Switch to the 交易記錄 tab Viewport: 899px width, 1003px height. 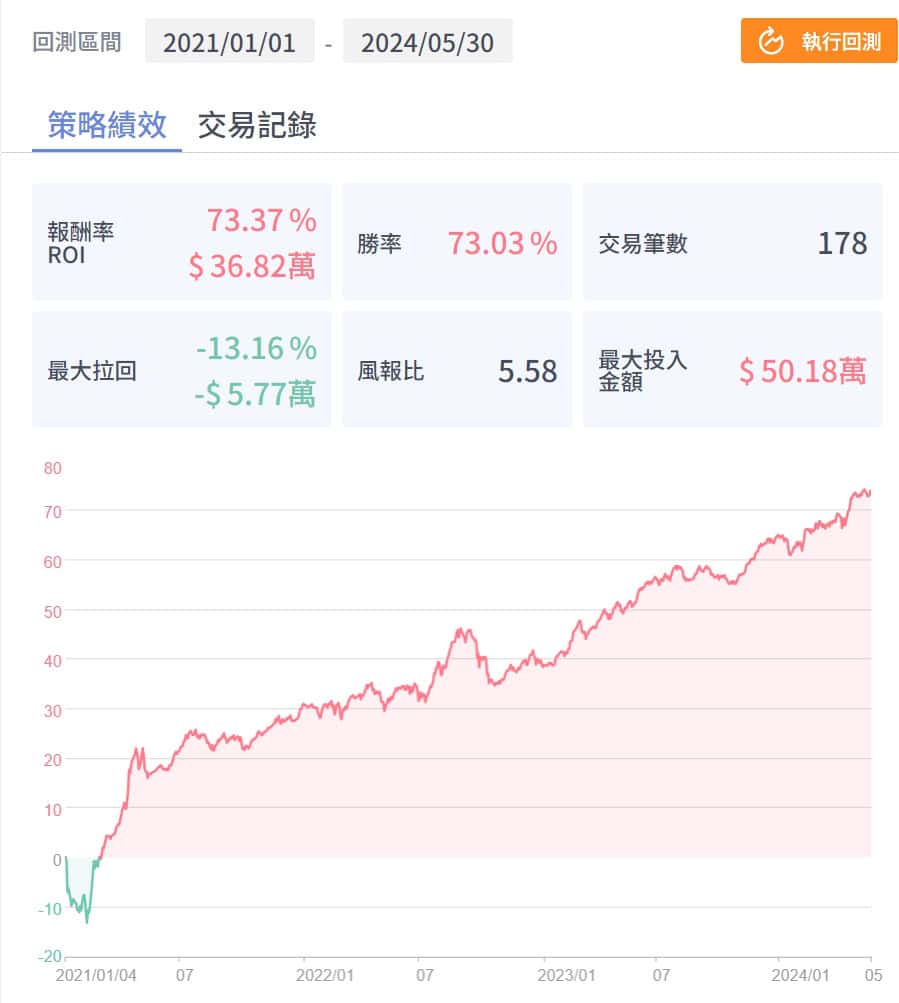point(257,126)
